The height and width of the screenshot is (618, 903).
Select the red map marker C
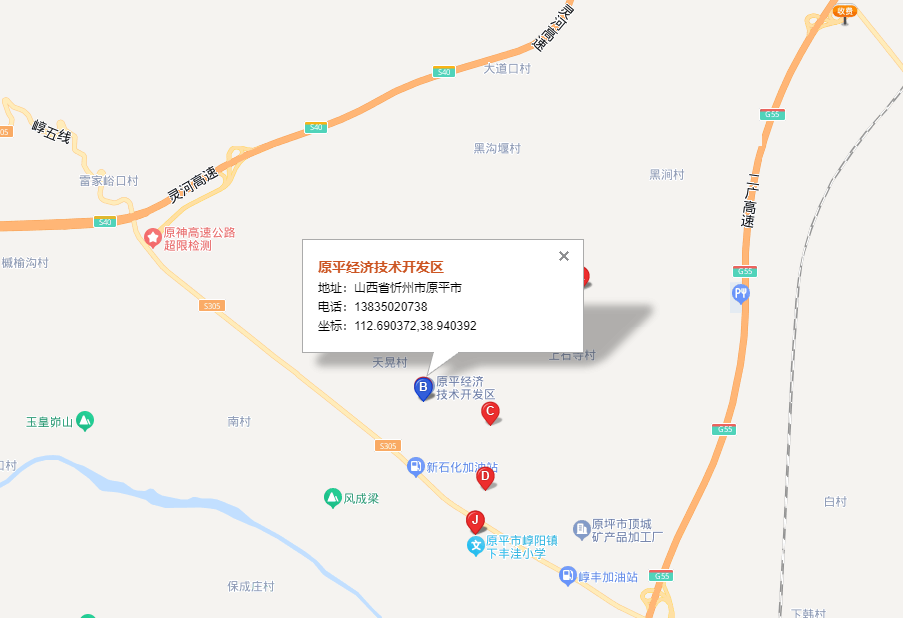pyautogui.click(x=490, y=411)
